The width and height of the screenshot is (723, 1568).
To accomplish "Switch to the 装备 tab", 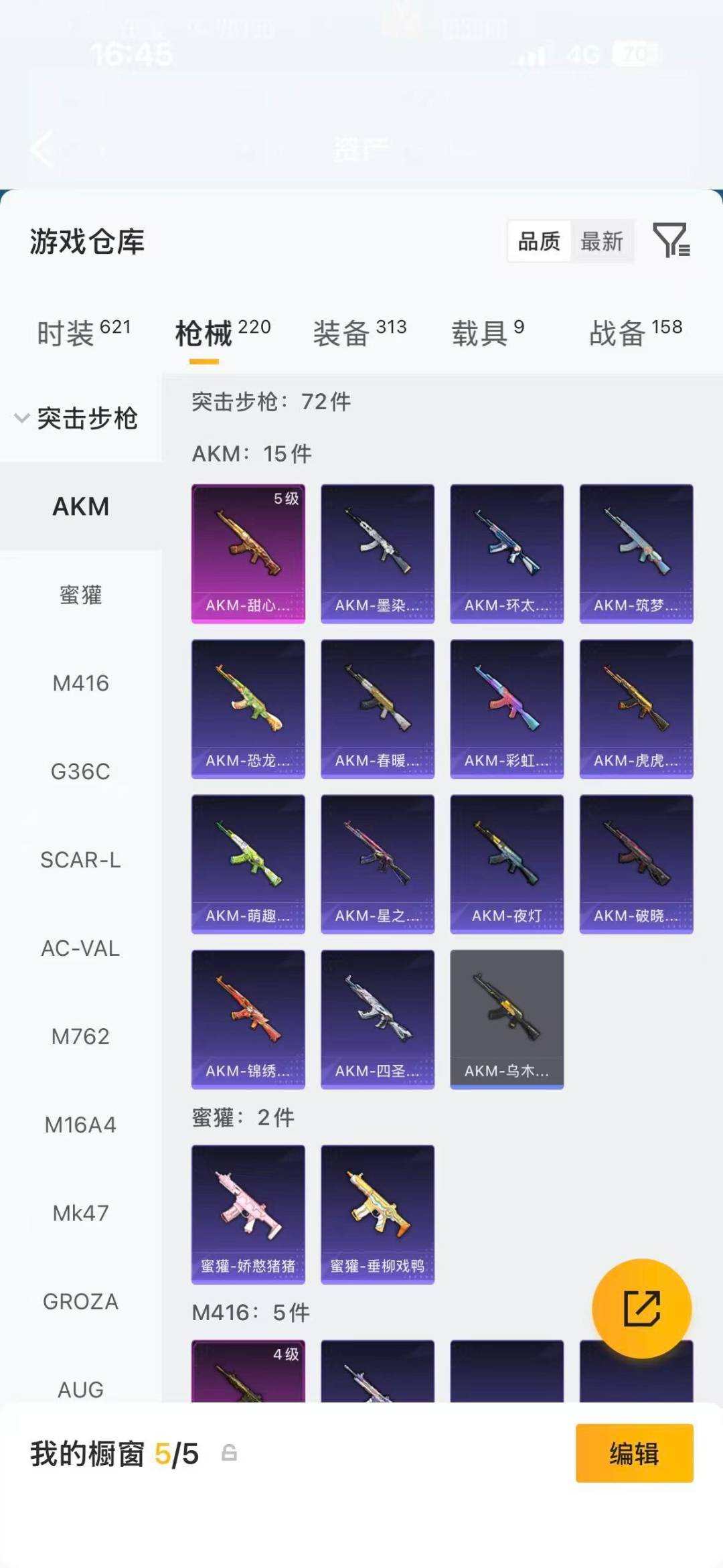I will tap(359, 333).
